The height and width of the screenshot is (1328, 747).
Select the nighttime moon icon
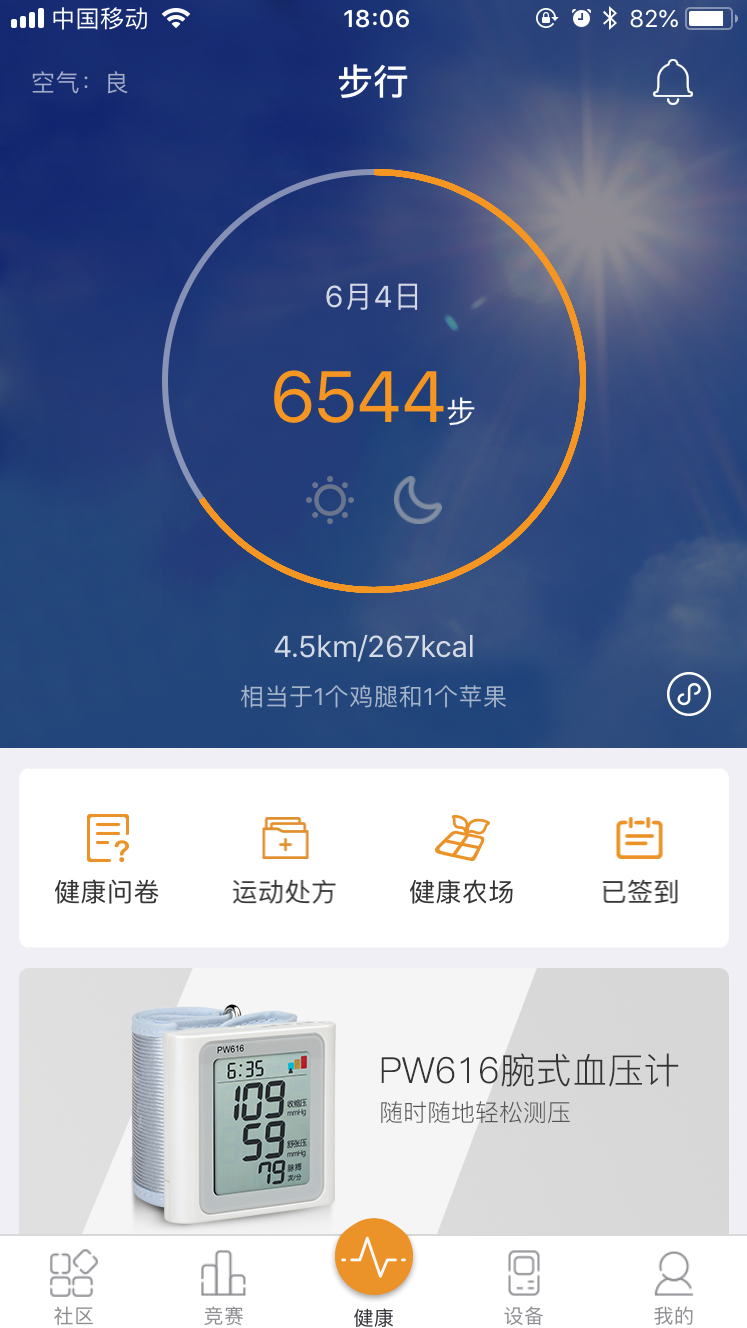point(417,499)
